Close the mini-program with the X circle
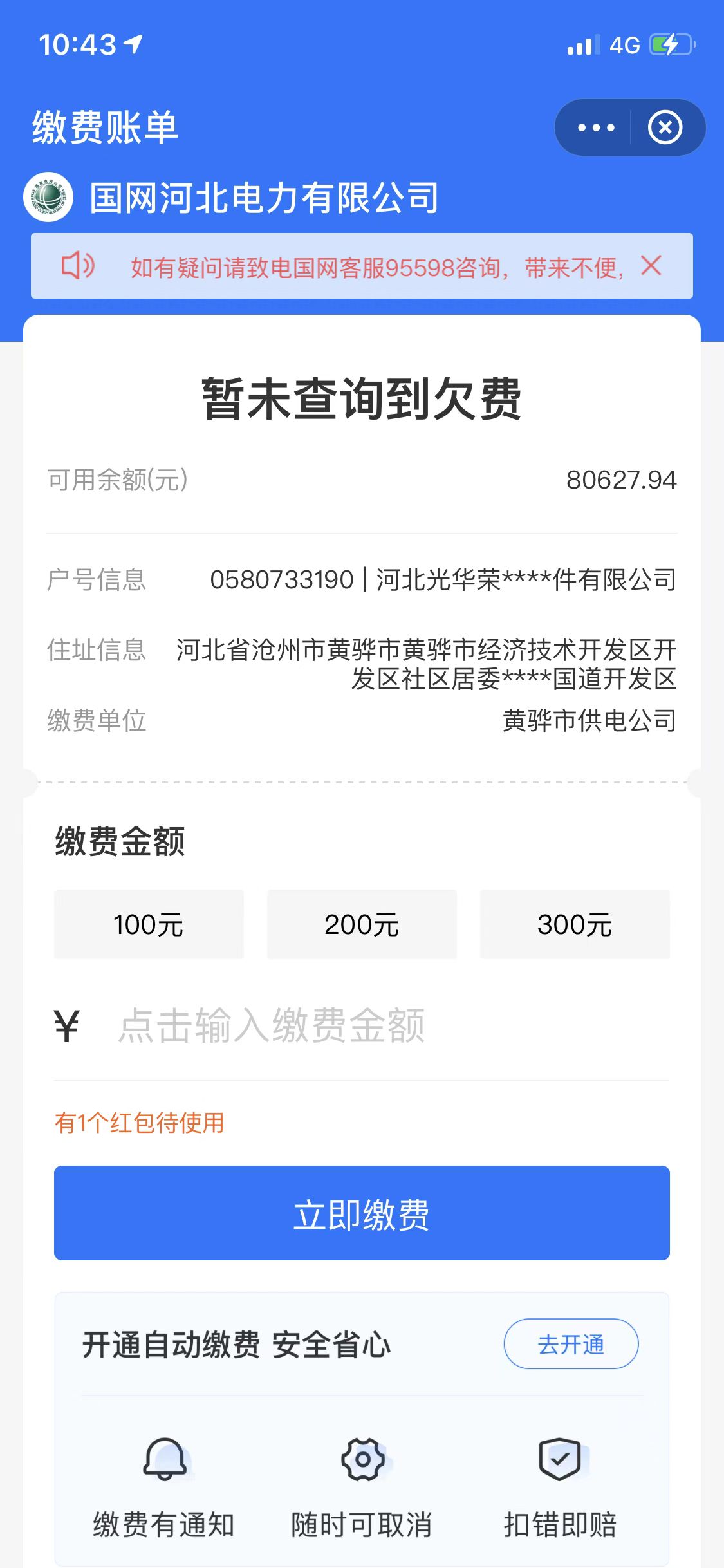This screenshot has width=724, height=1568. (x=665, y=127)
